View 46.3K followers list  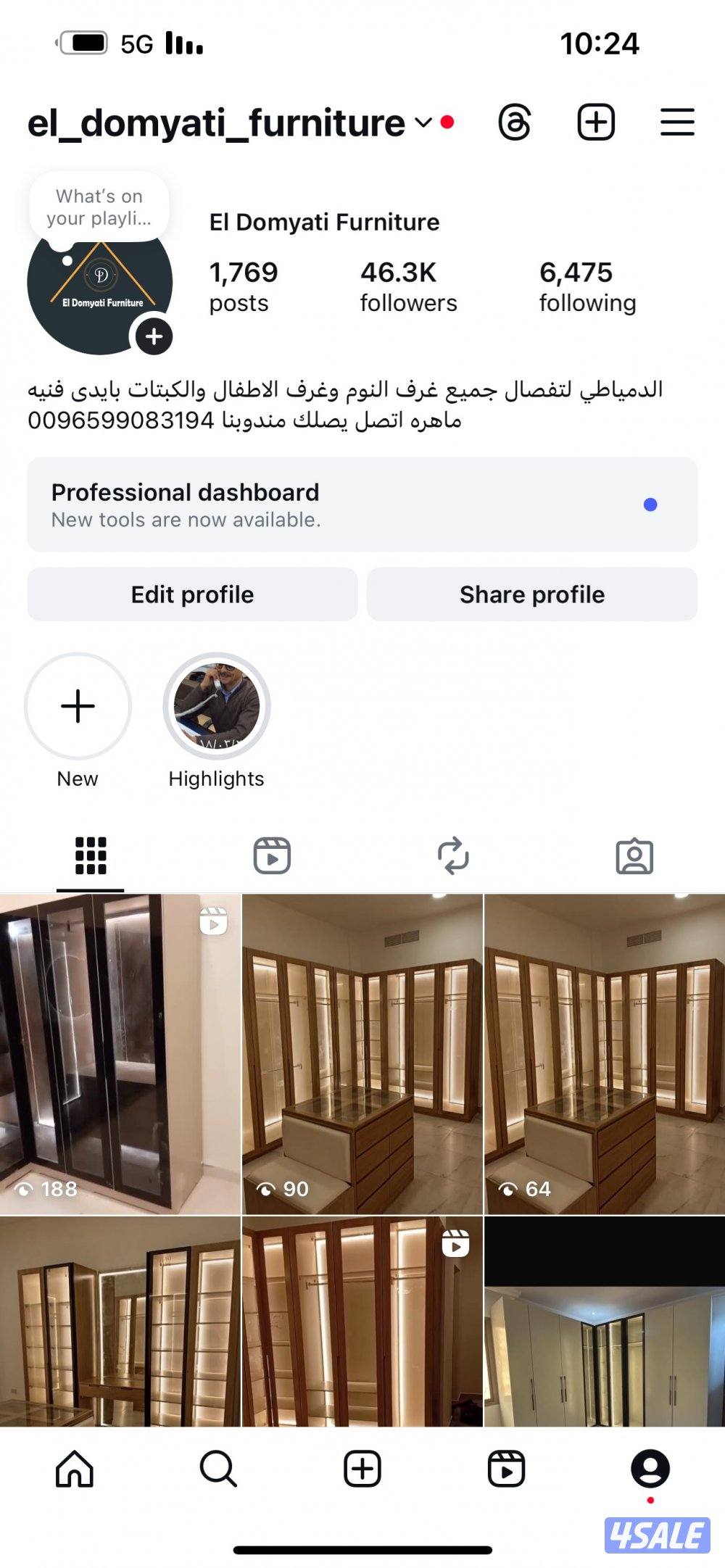(408, 287)
